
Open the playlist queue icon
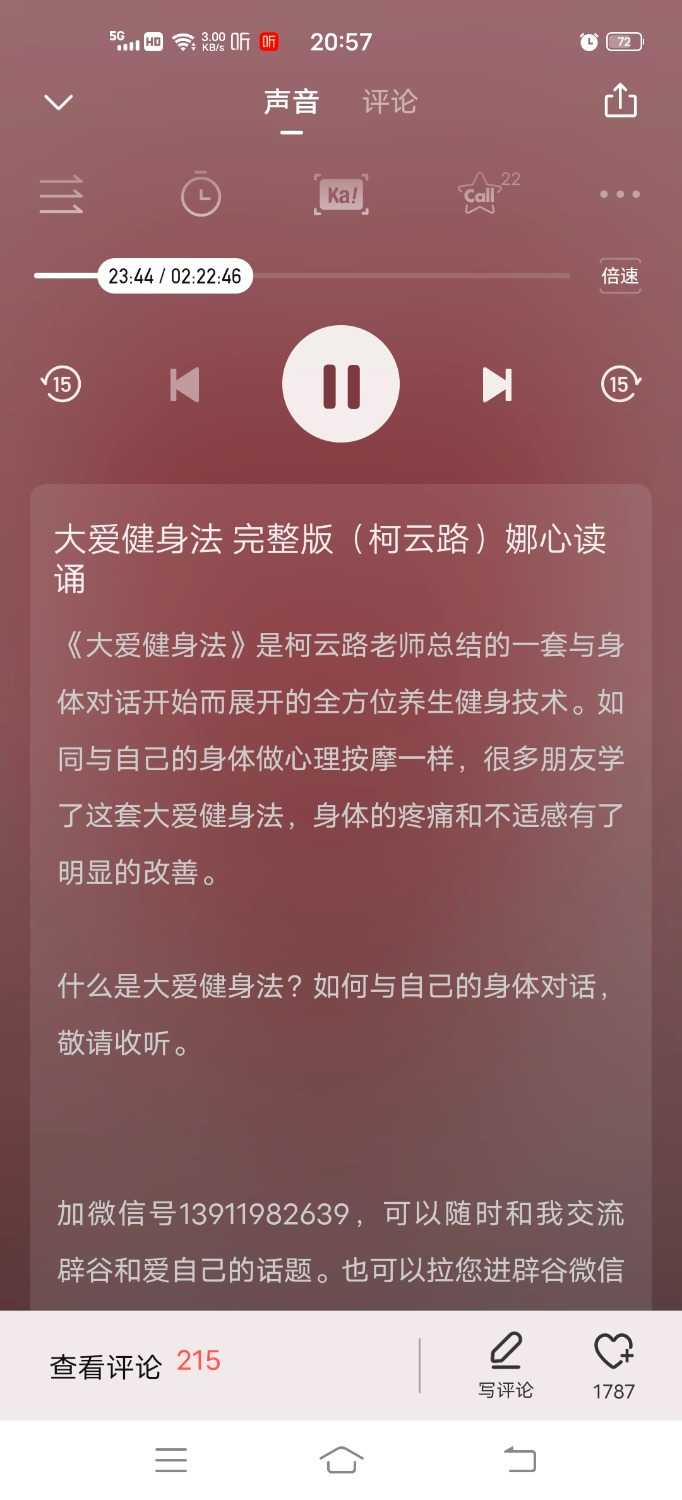coord(61,195)
